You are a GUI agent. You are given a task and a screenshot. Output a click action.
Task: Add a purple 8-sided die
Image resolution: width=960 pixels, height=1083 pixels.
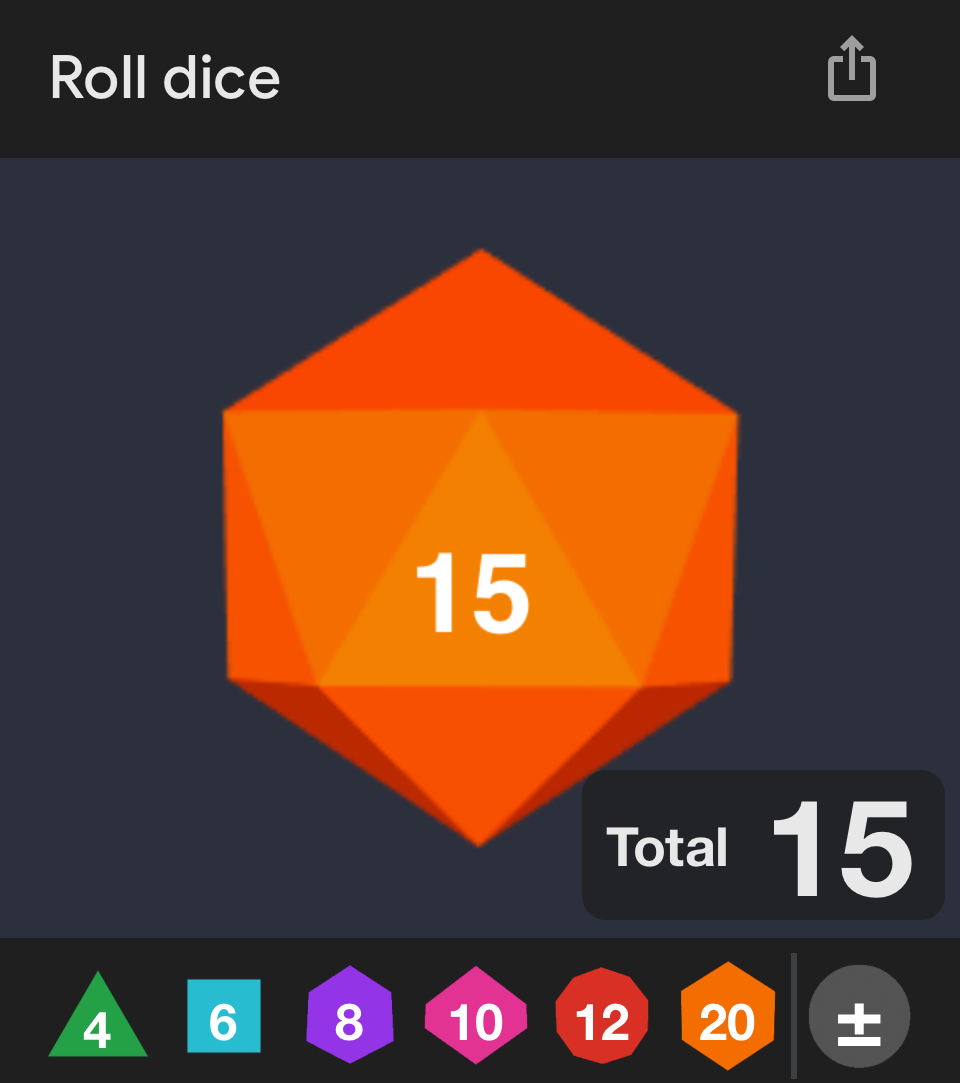348,1020
